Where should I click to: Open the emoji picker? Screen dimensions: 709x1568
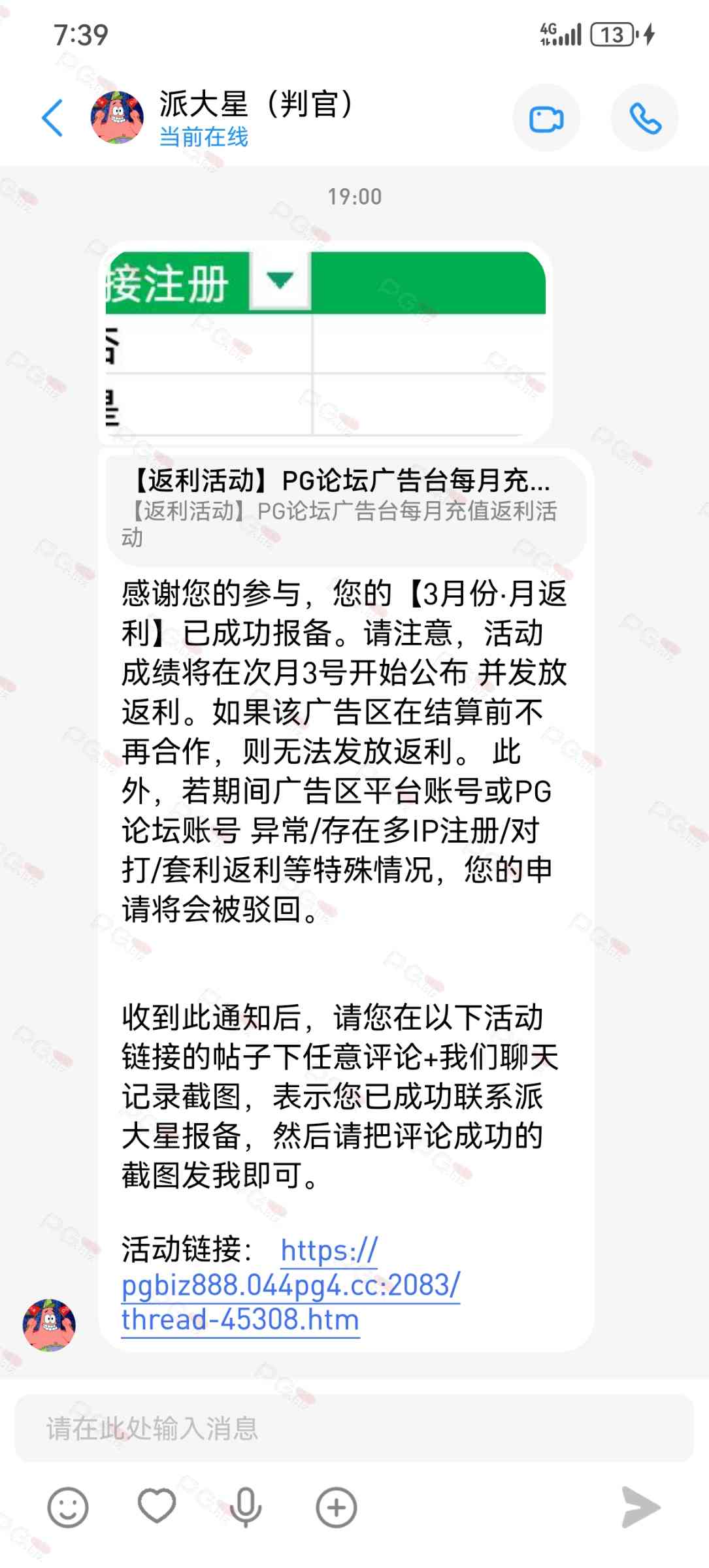tap(68, 1507)
